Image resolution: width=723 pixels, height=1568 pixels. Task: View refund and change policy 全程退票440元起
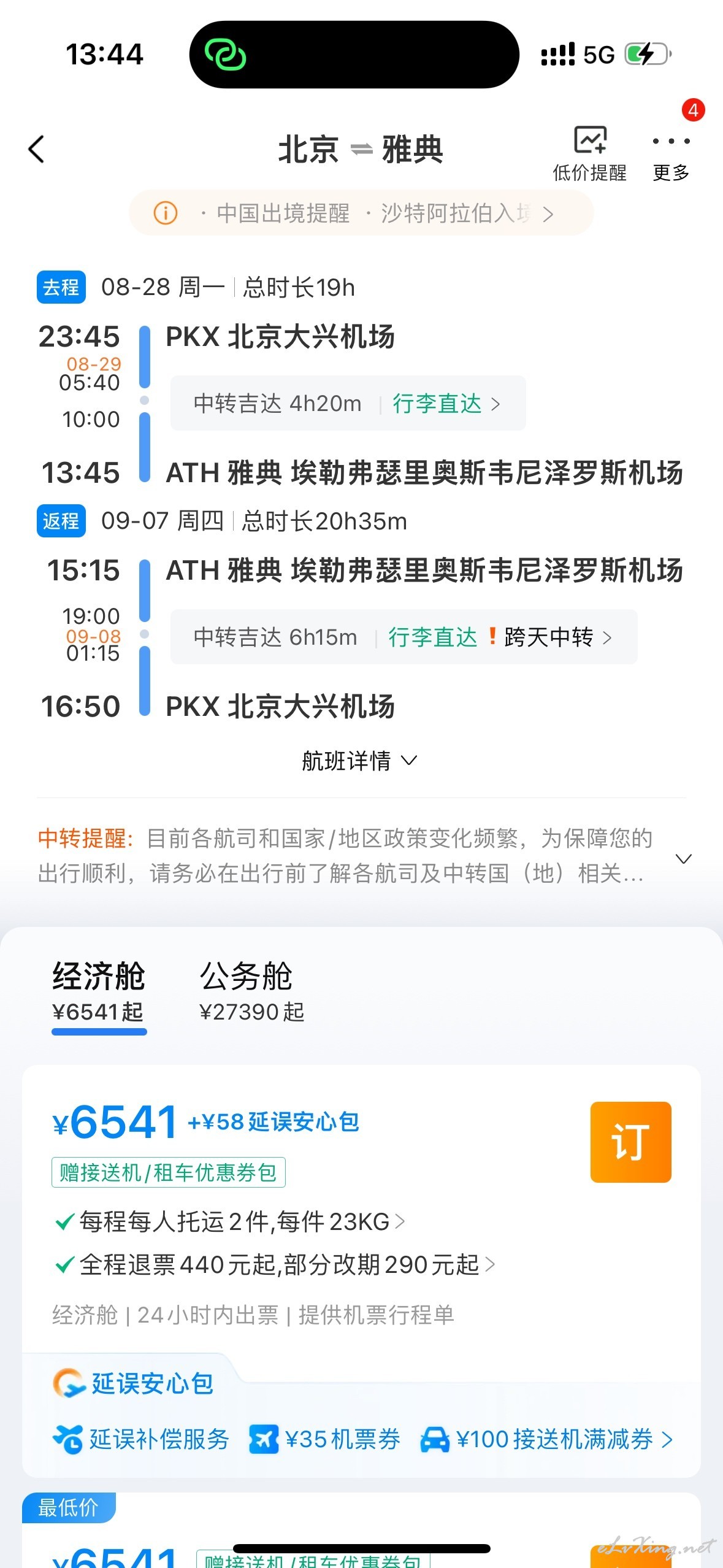tap(275, 1264)
